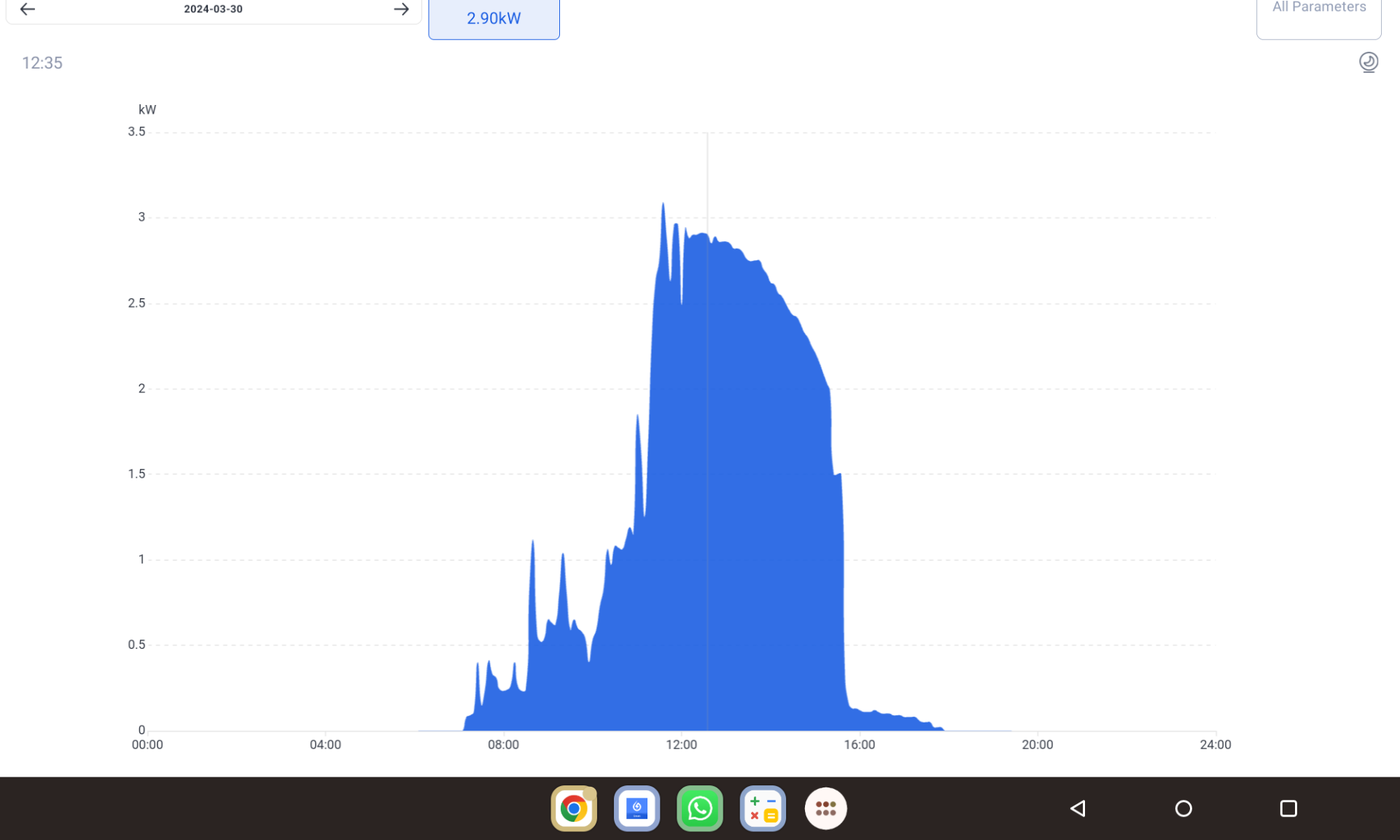Launch Chrome from the taskbar
The image size is (1400, 840).
click(x=574, y=808)
